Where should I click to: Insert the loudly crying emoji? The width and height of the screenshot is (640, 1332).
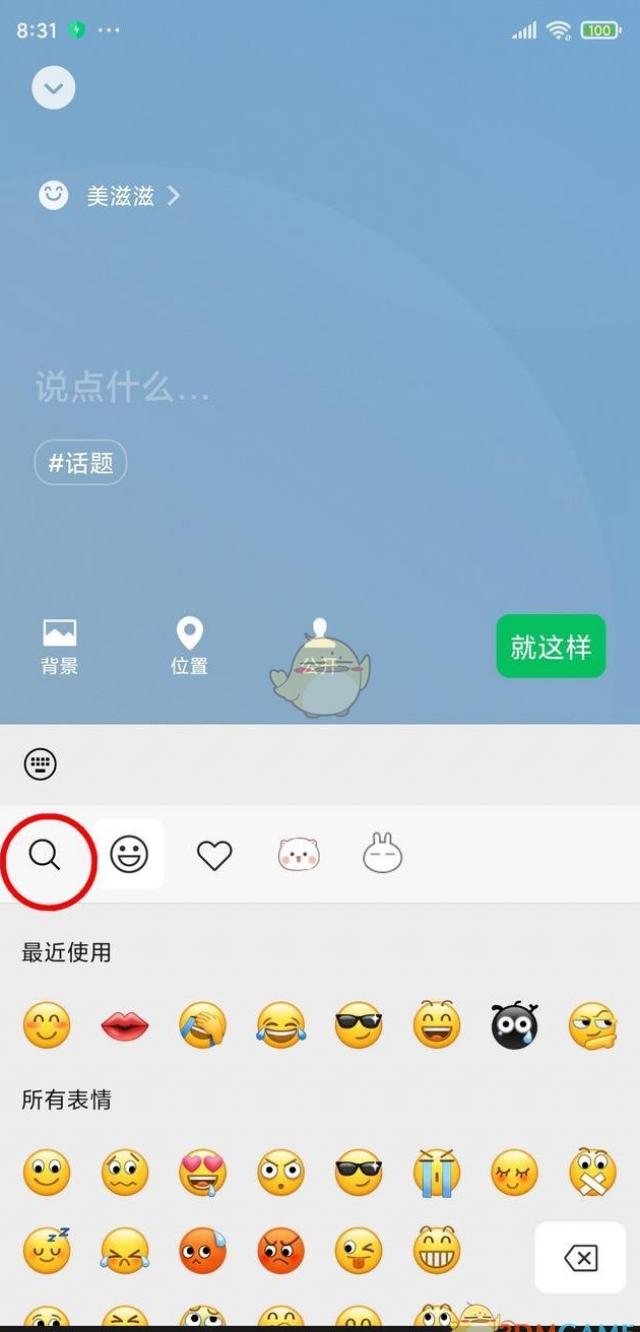[437, 1173]
